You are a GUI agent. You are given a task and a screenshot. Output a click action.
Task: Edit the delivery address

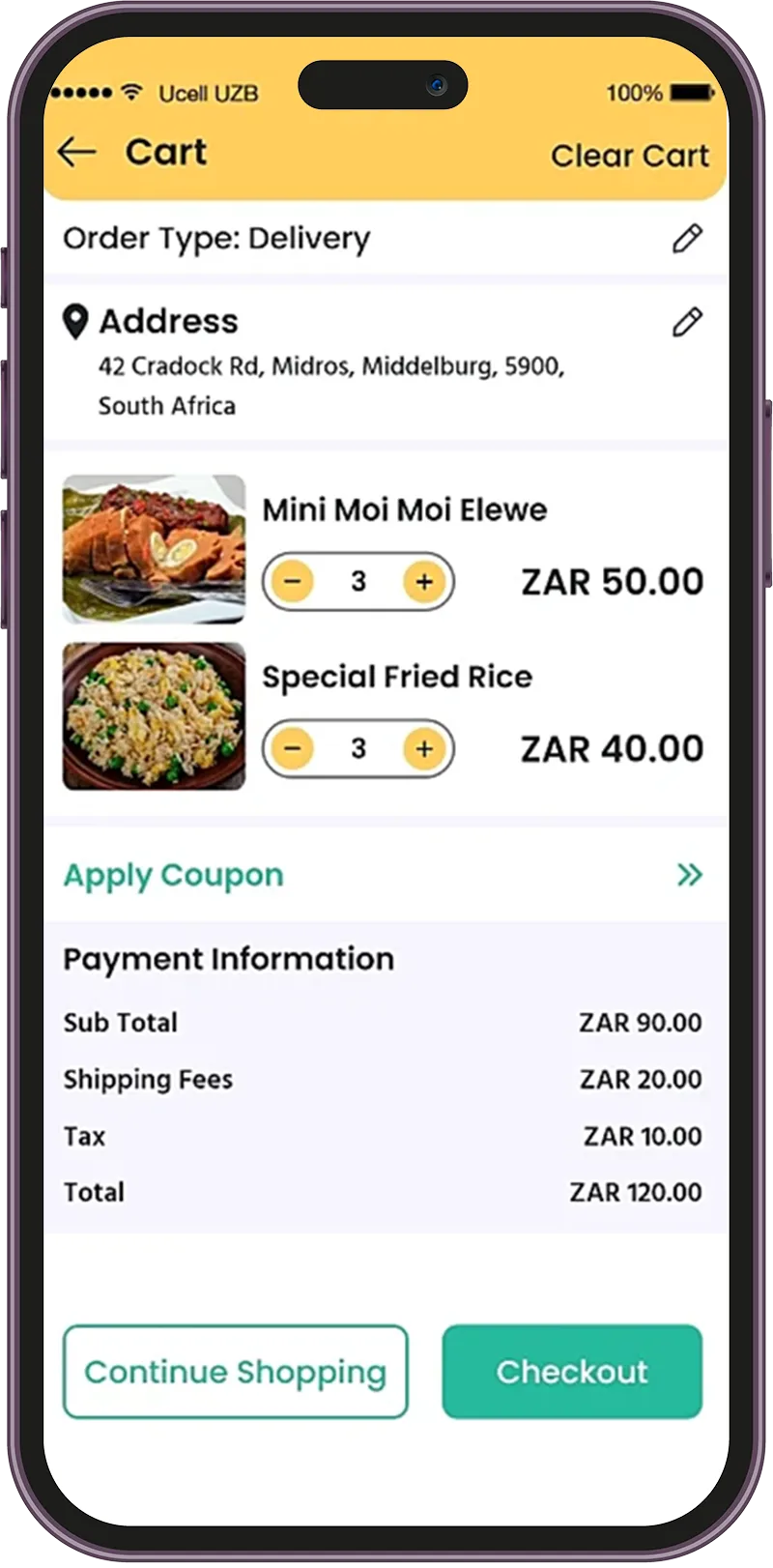click(x=687, y=322)
